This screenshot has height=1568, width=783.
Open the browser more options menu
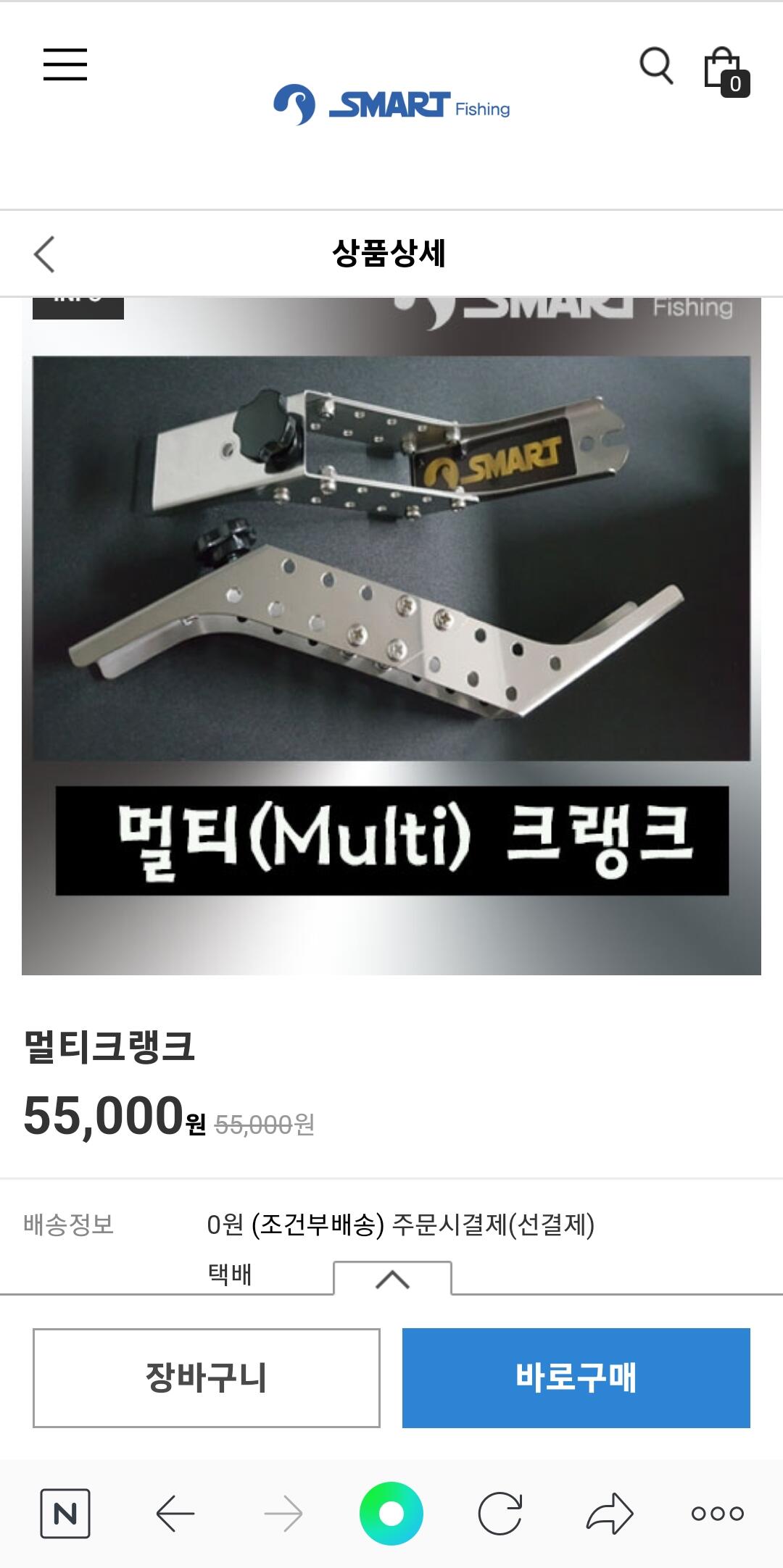(718, 1514)
